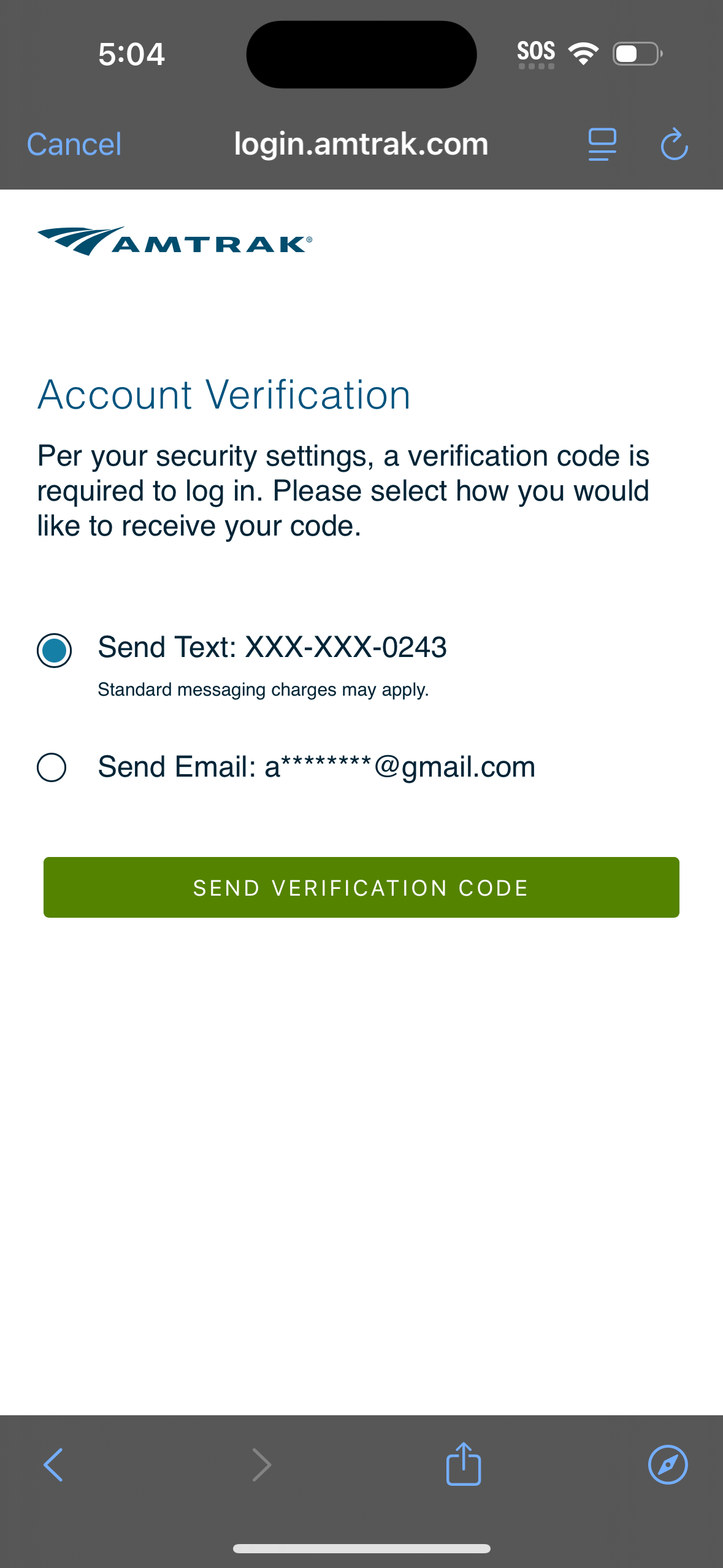The image size is (723, 1568).
Task: Tap the battery level indicator
Action: point(635,54)
